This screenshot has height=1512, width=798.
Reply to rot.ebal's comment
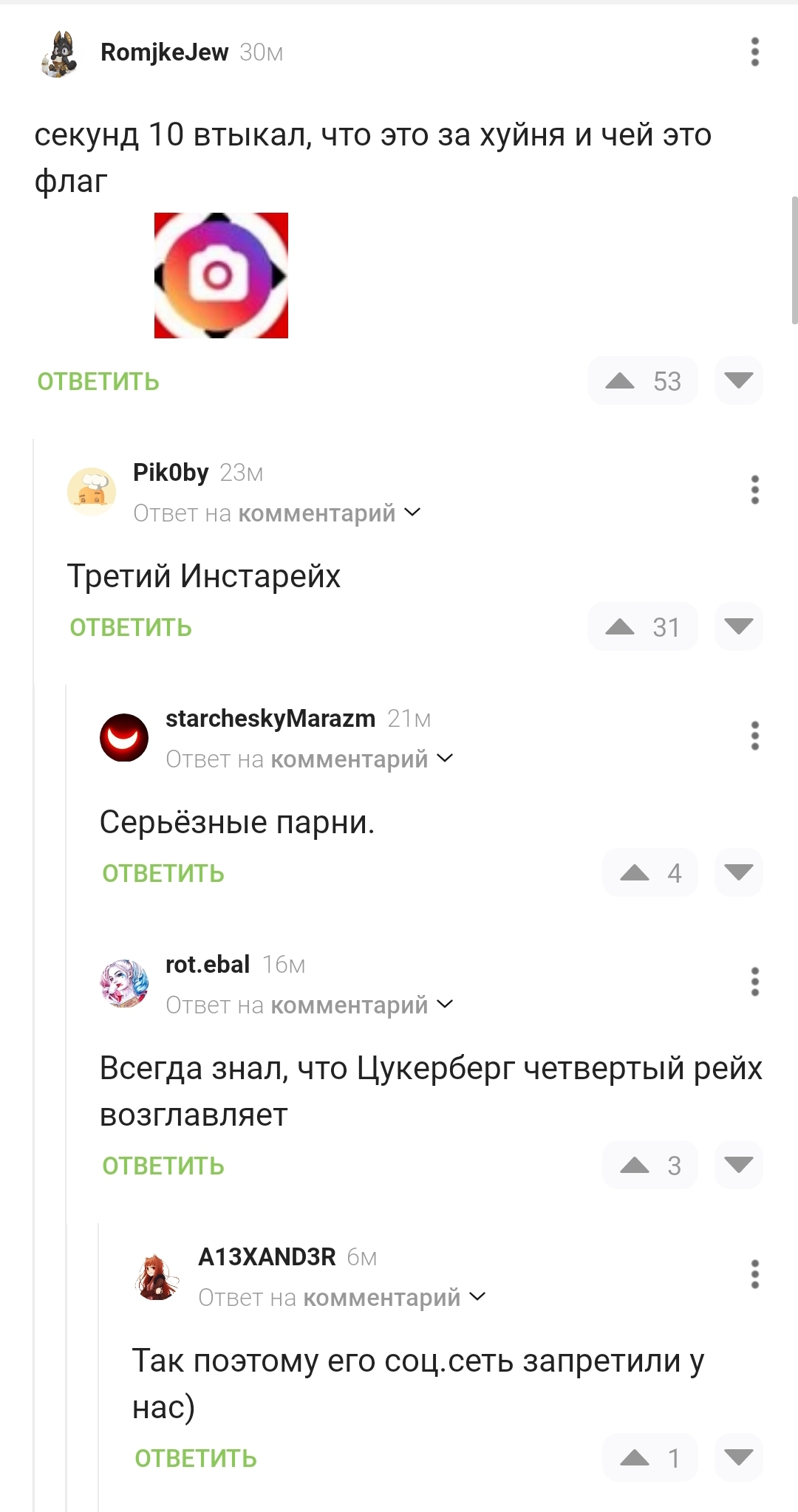[x=163, y=1166]
